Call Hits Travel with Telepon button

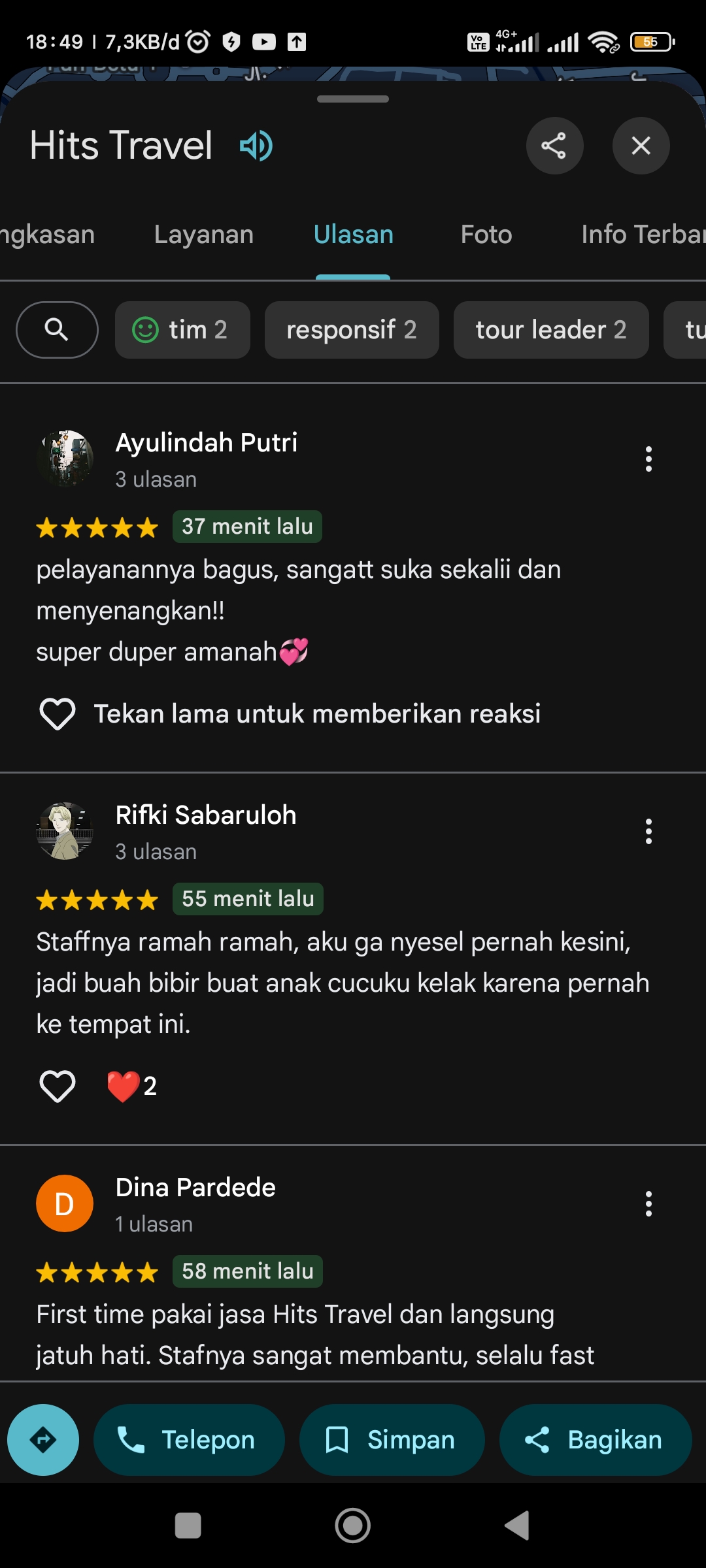tap(189, 1440)
